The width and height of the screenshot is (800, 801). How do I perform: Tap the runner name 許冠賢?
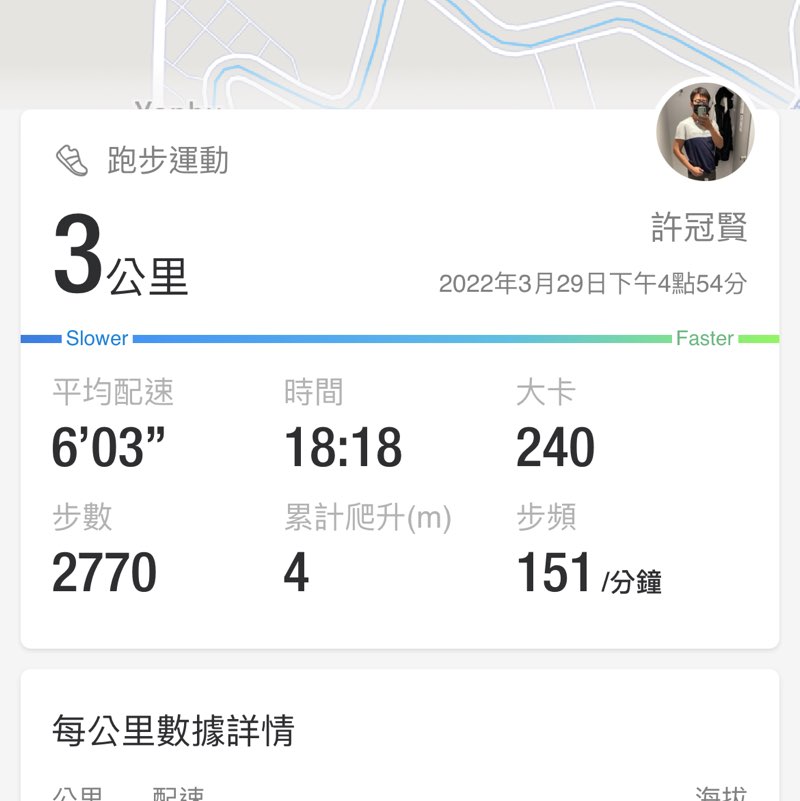click(701, 228)
